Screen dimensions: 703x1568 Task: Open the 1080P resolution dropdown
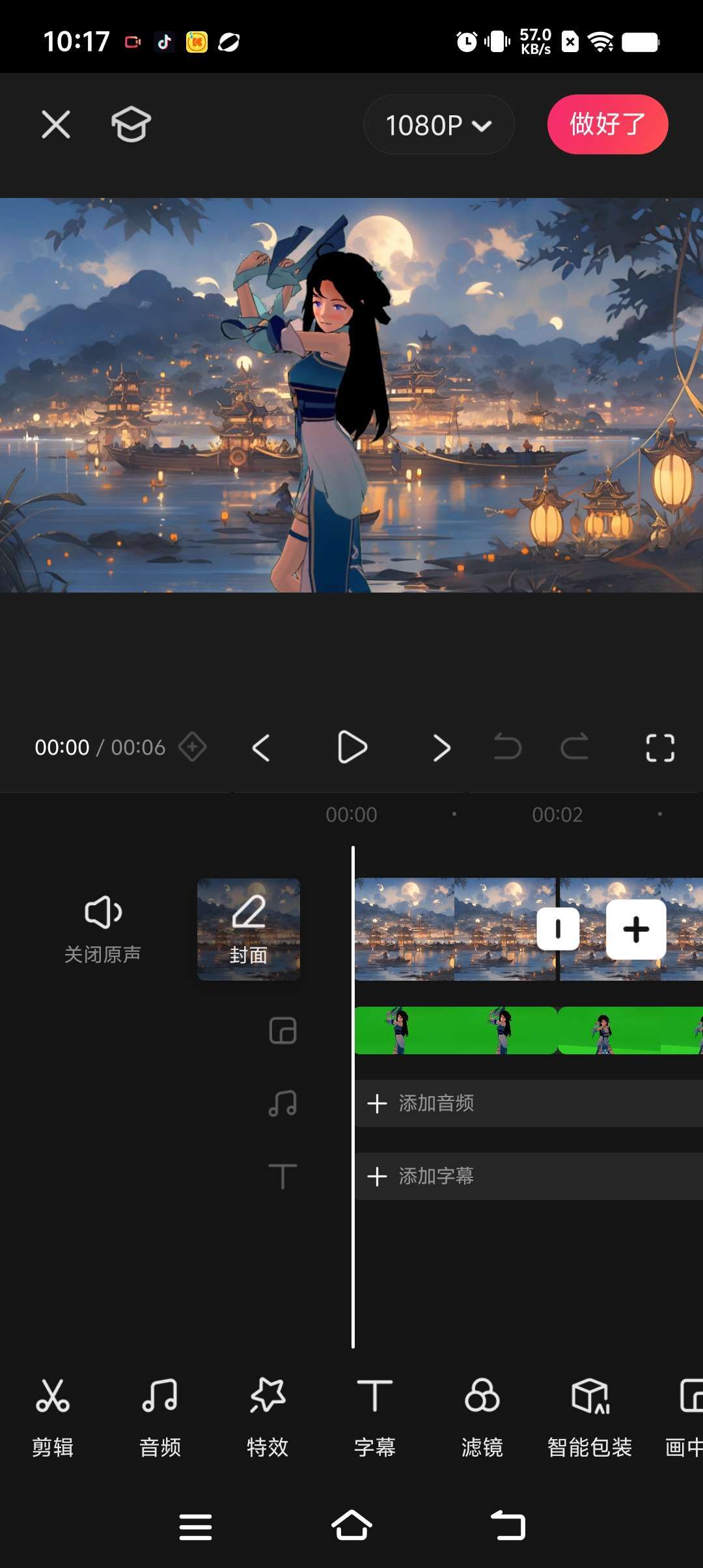(439, 125)
